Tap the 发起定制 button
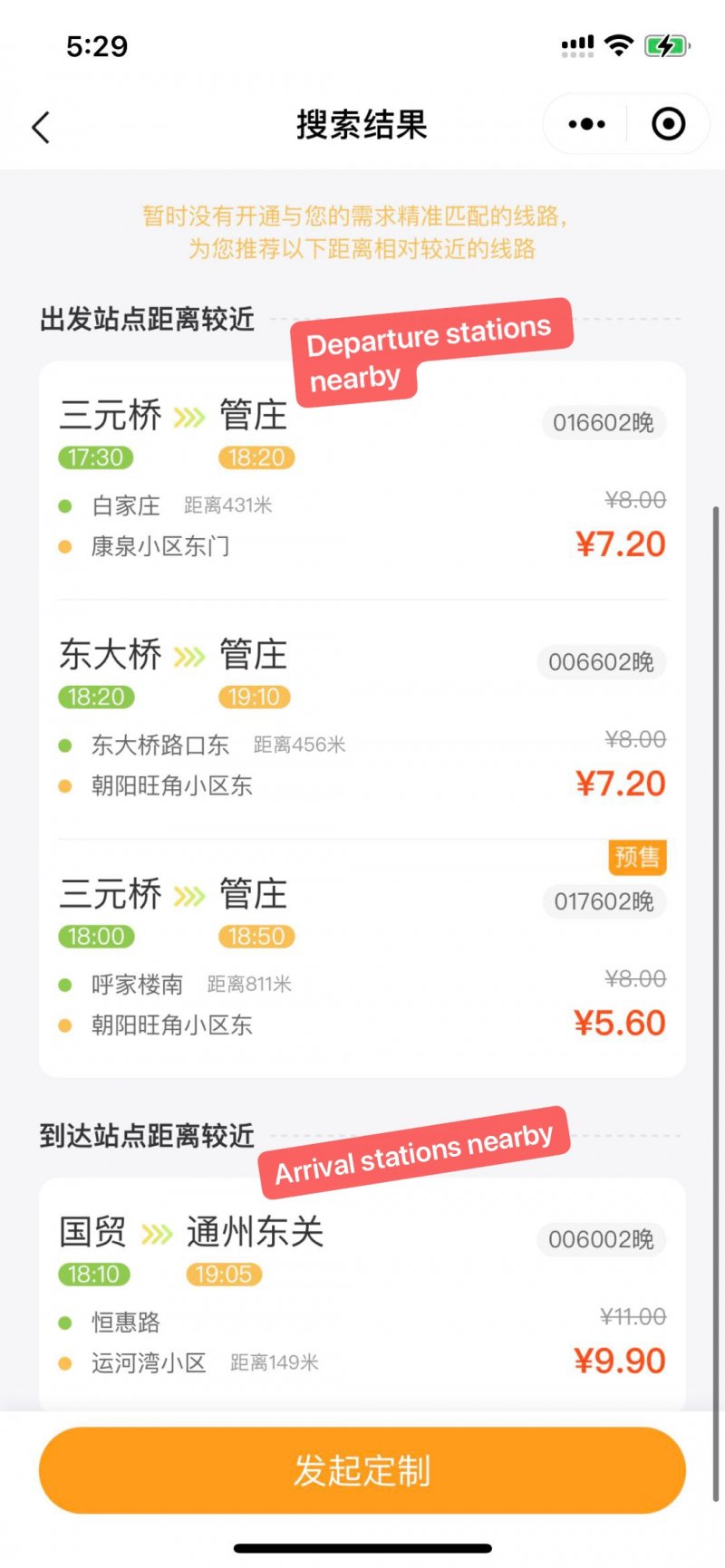 tap(362, 1471)
